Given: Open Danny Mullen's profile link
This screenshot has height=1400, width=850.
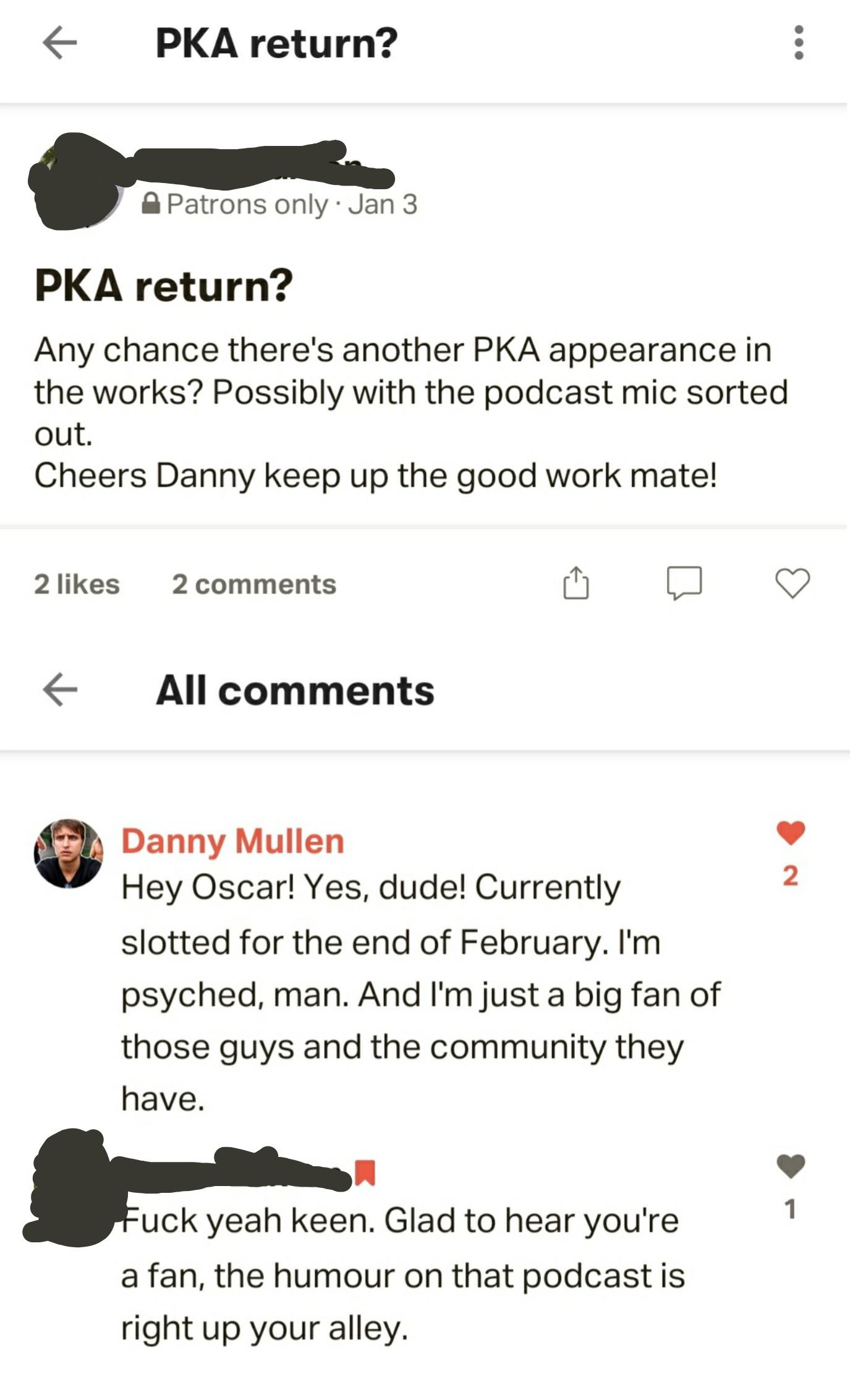Looking at the screenshot, I should click(x=232, y=841).
